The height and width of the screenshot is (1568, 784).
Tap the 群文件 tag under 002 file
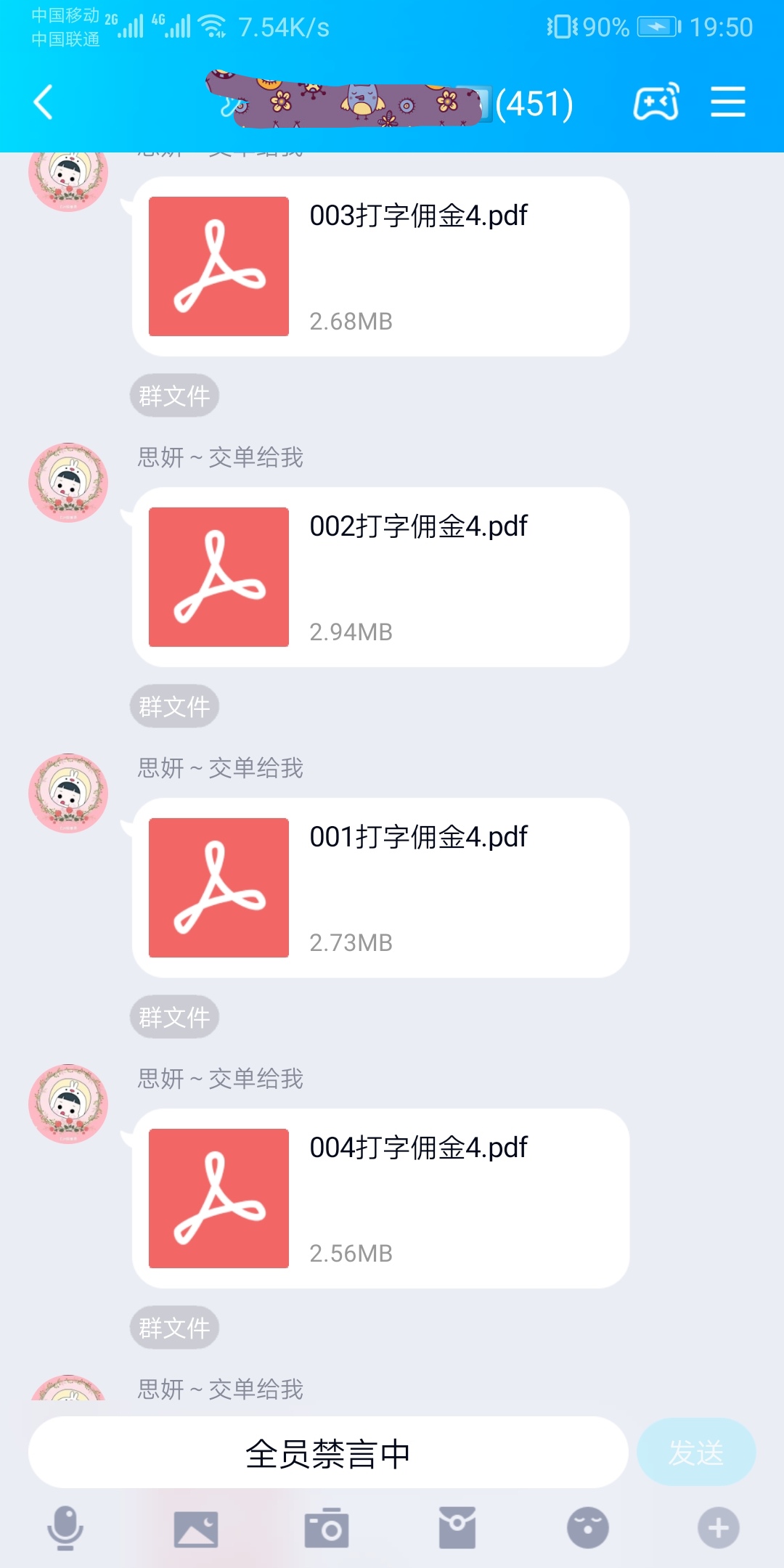coord(173,705)
